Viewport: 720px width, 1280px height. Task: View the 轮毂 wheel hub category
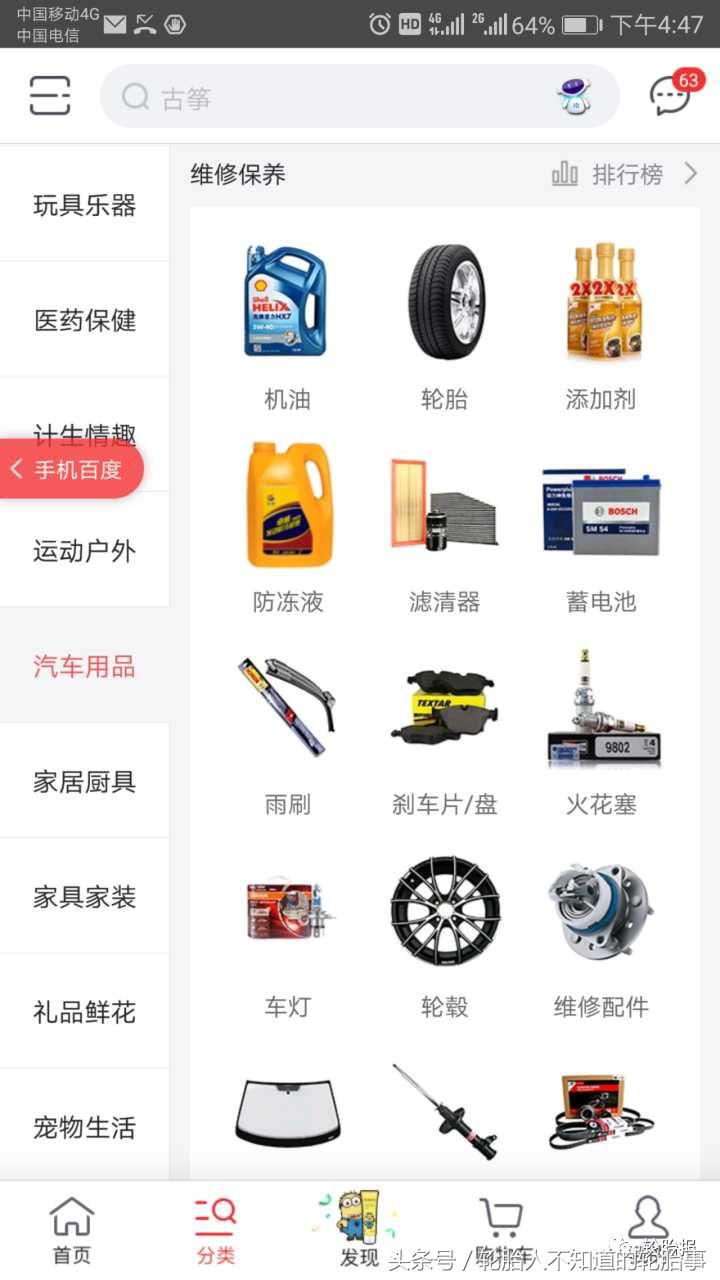pyautogui.click(x=444, y=935)
